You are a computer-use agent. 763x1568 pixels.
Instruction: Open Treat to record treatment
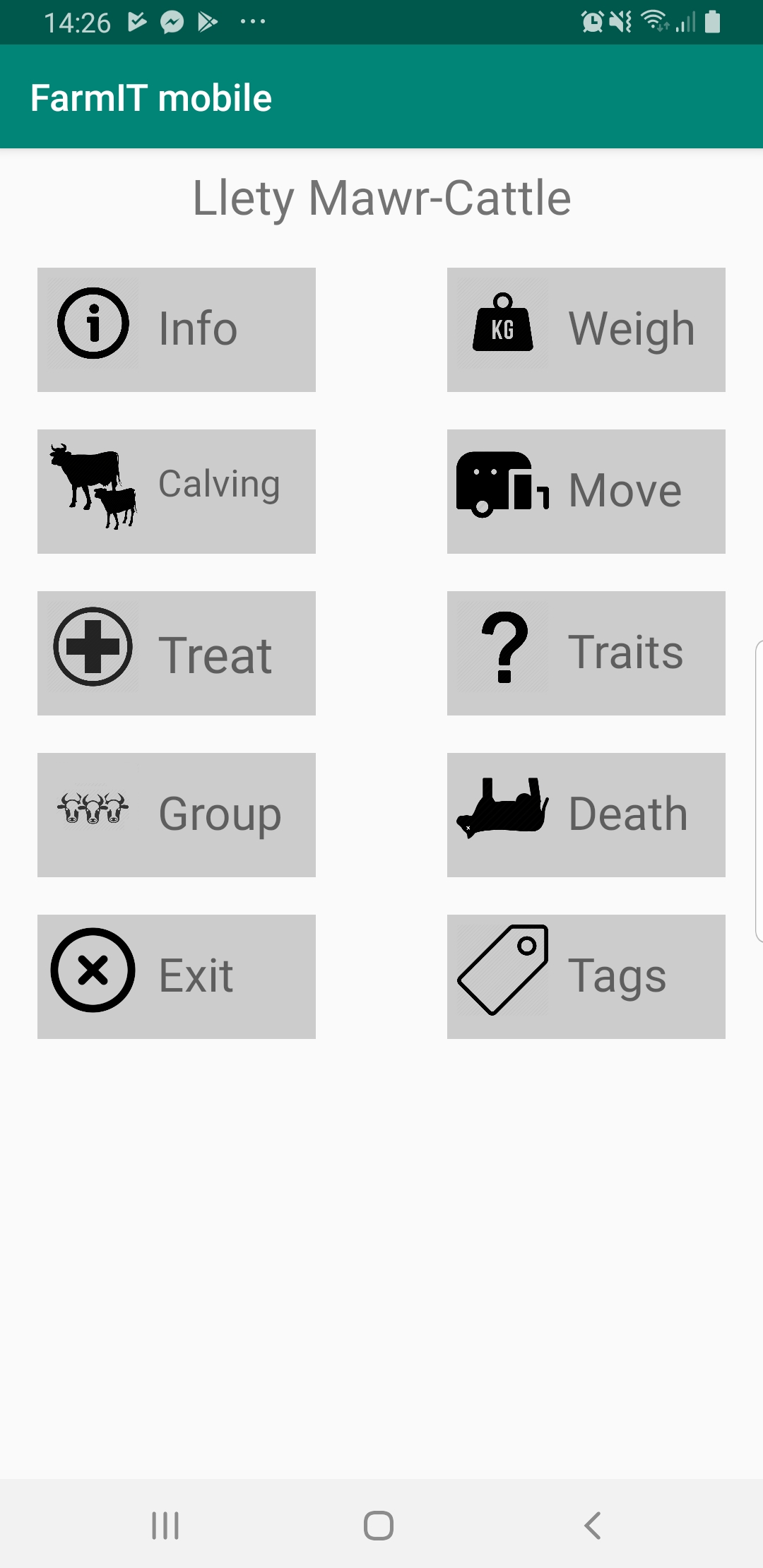(177, 653)
